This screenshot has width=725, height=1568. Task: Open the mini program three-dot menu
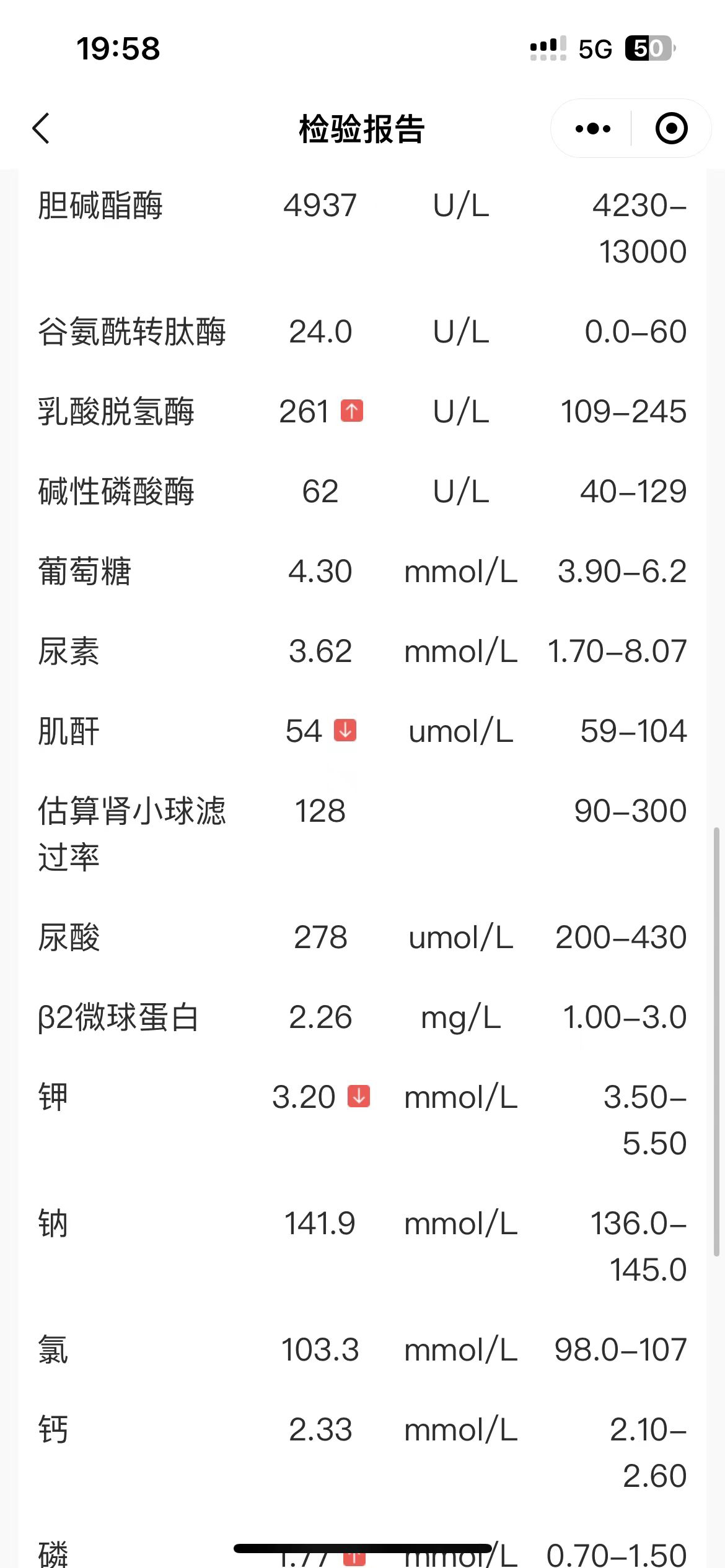pyautogui.click(x=592, y=129)
